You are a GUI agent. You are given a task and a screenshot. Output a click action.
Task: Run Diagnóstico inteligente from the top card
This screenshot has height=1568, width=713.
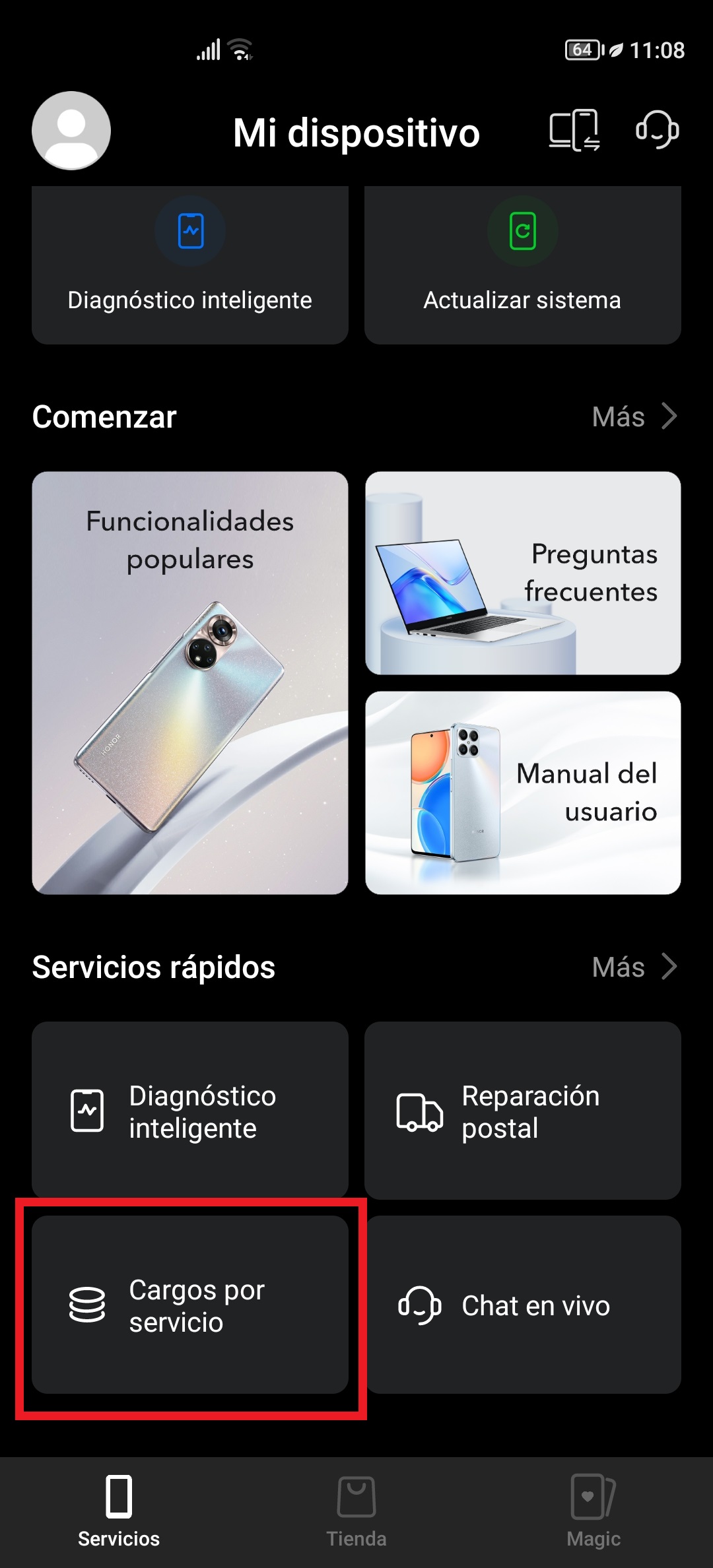190,265
